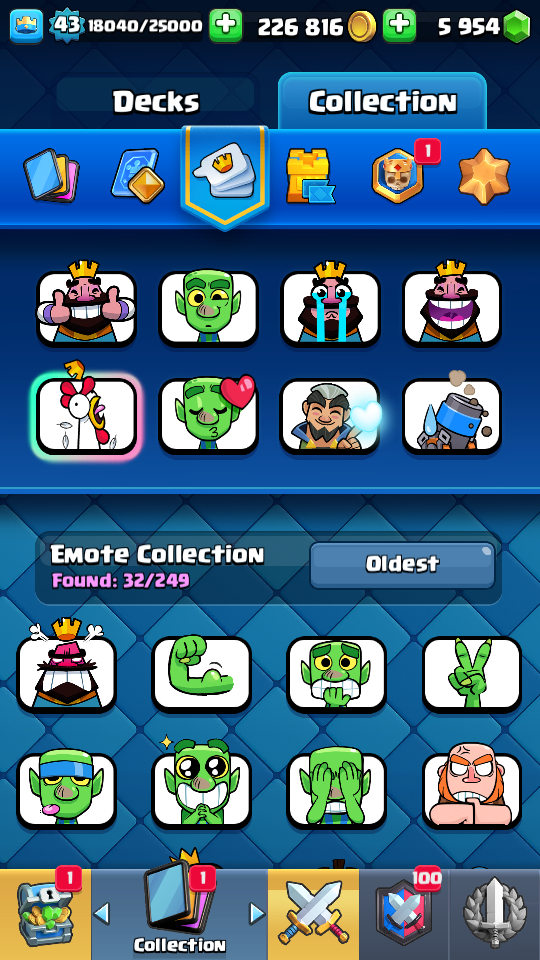Open the Shop chest tab

click(45, 914)
